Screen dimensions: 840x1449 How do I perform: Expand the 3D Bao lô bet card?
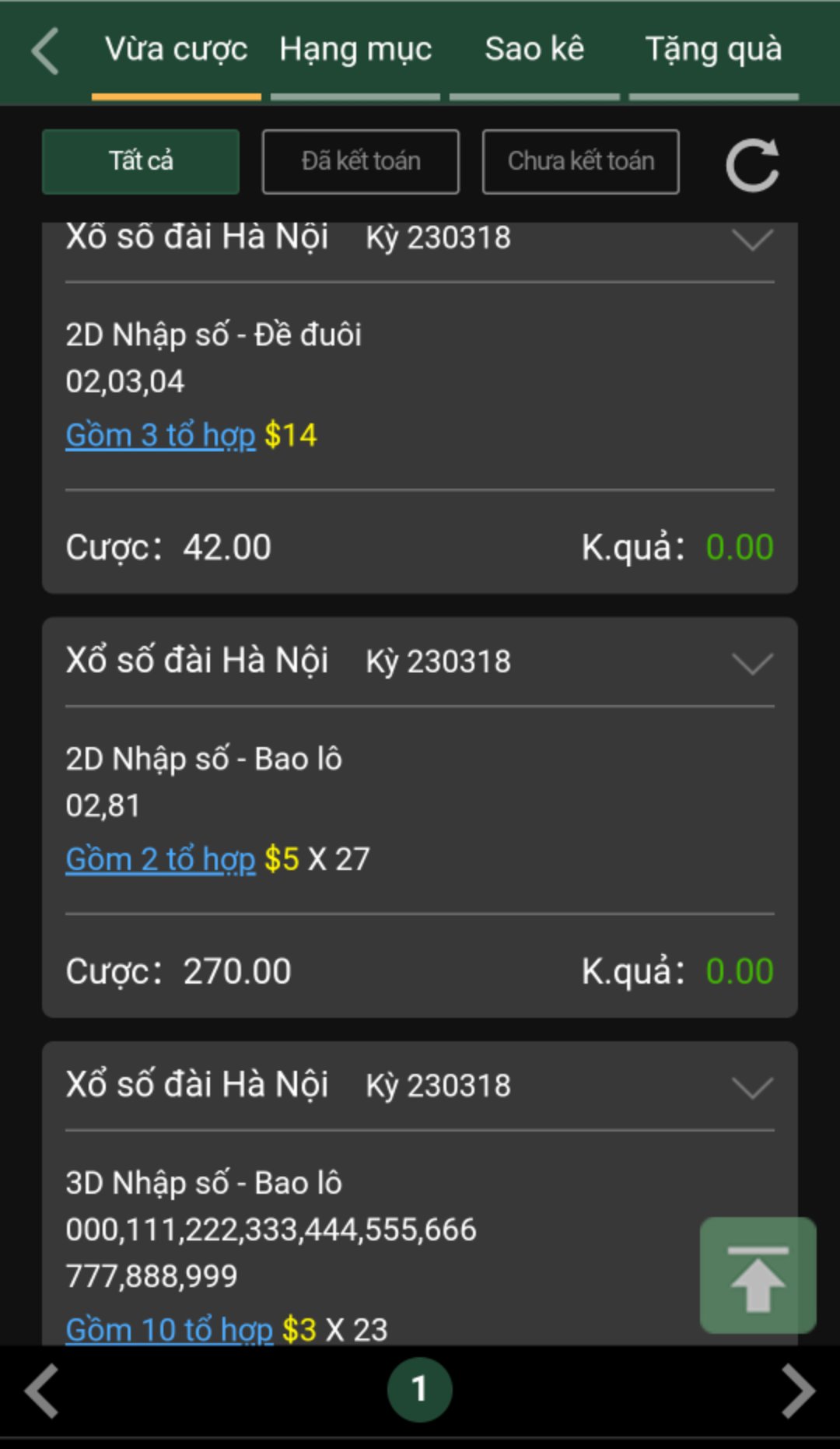click(x=752, y=1087)
